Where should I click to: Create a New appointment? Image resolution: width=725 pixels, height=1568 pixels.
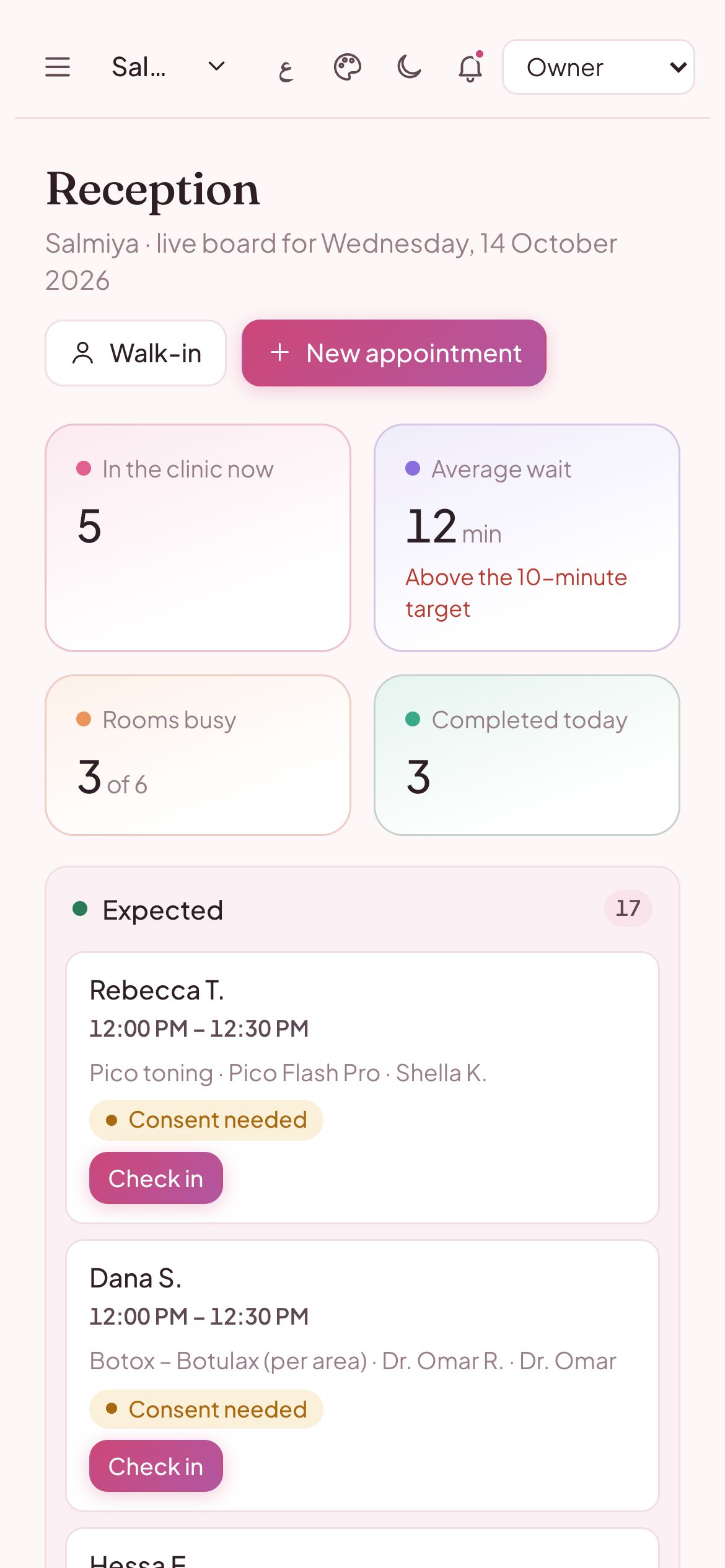(394, 353)
